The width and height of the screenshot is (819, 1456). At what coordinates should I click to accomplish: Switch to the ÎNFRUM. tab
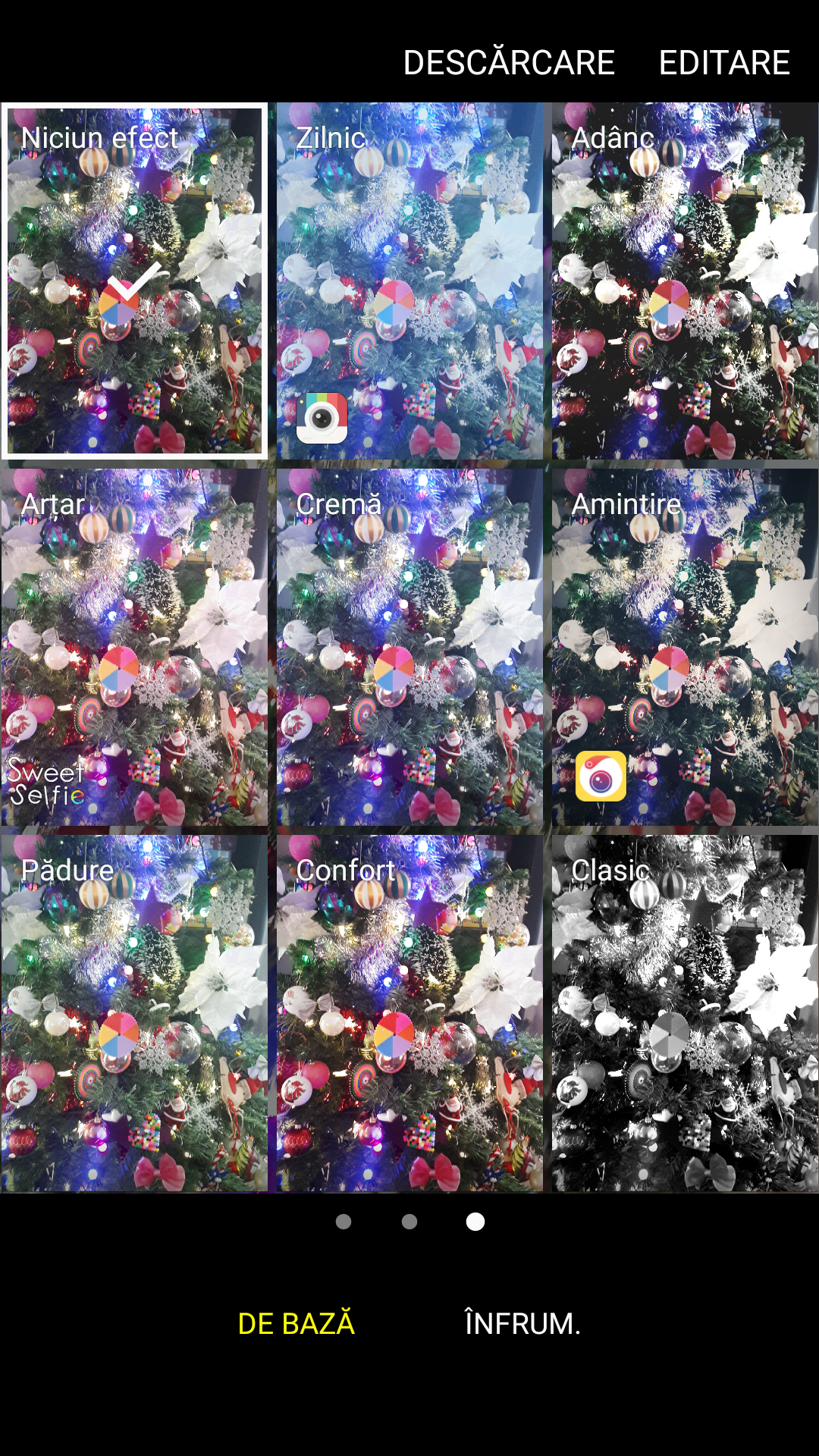tap(522, 1323)
